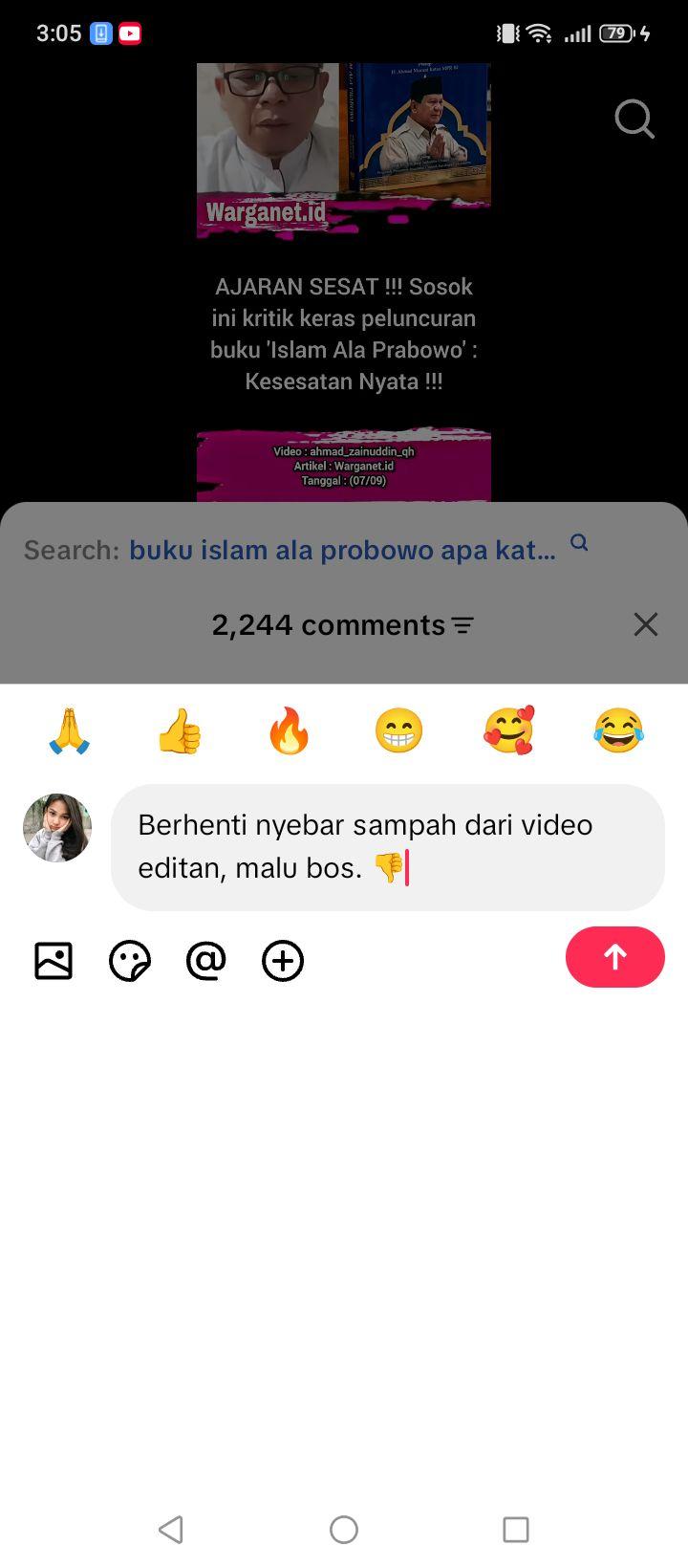The width and height of the screenshot is (688, 1568).
Task: Attach an image to the comment
Action: pos(54,961)
